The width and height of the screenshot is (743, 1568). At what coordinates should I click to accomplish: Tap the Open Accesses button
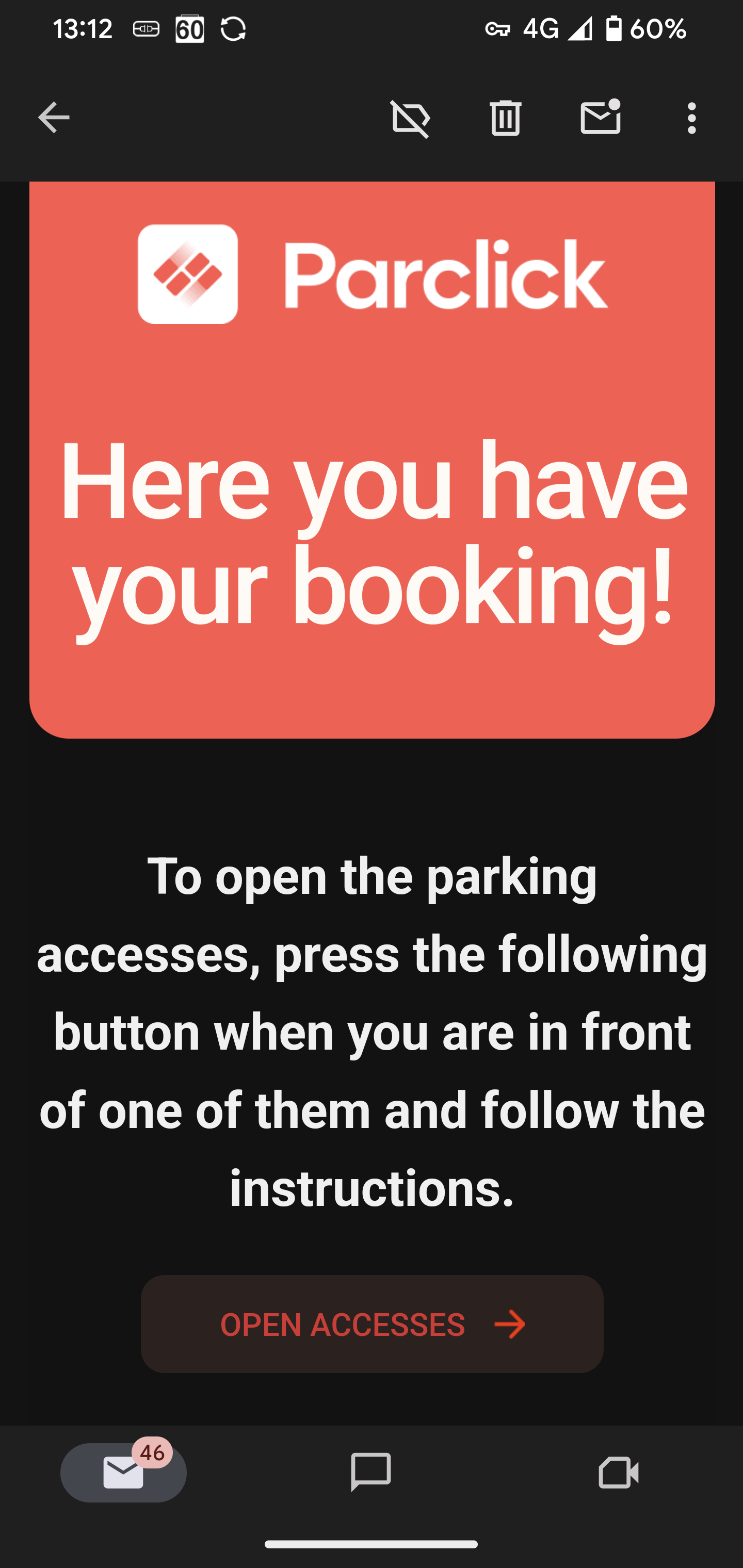coord(372,1325)
